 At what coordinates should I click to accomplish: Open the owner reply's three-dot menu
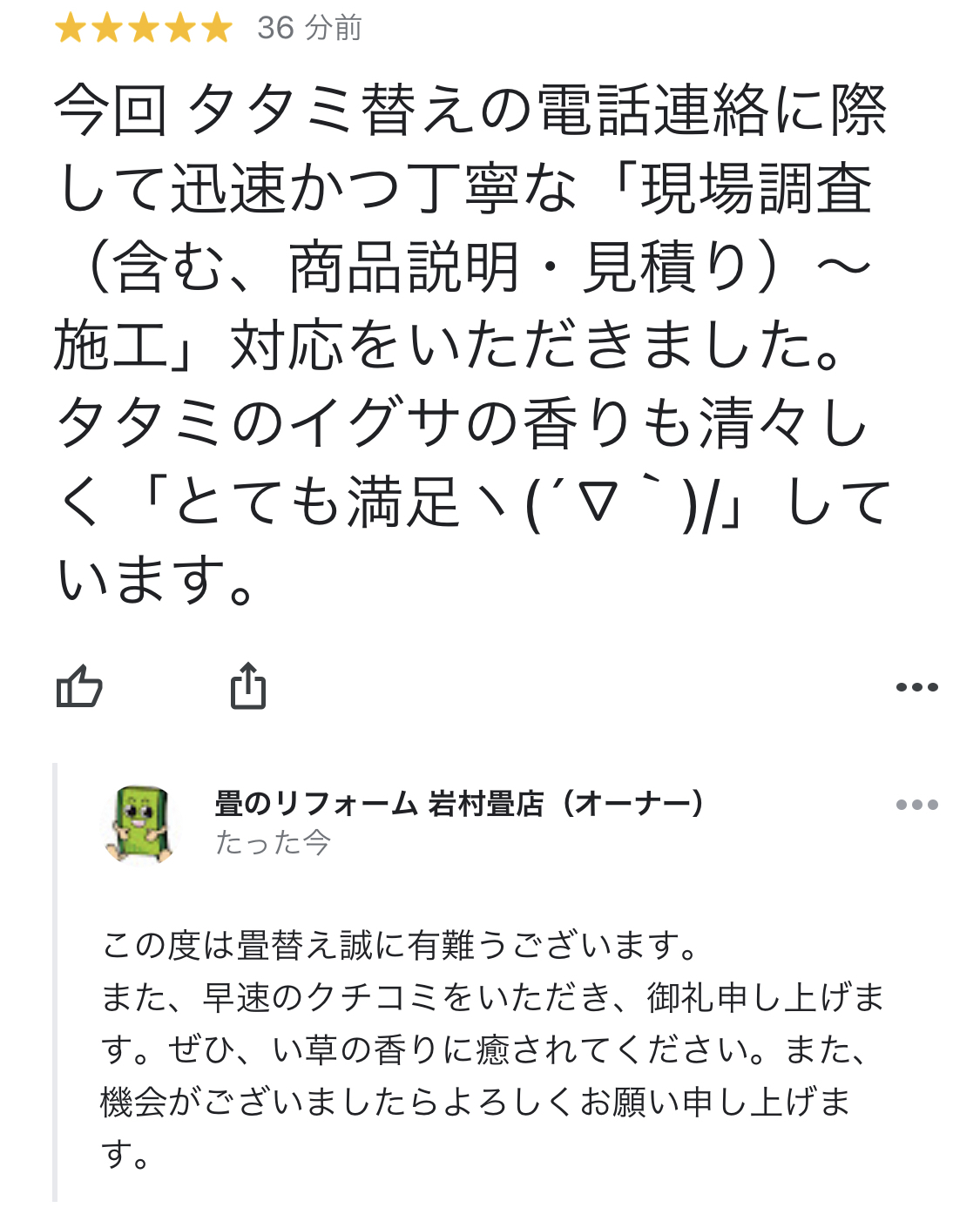(916, 805)
